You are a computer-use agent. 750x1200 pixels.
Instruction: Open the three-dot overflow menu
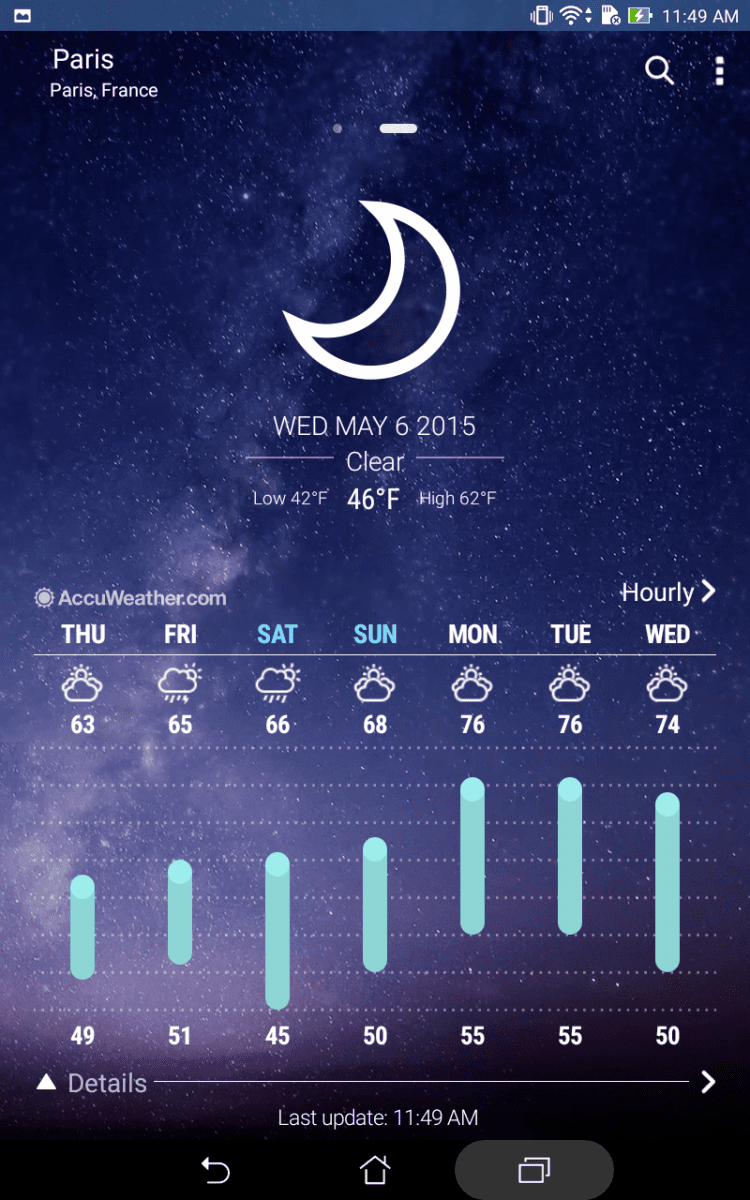pyautogui.click(x=719, y=70)
